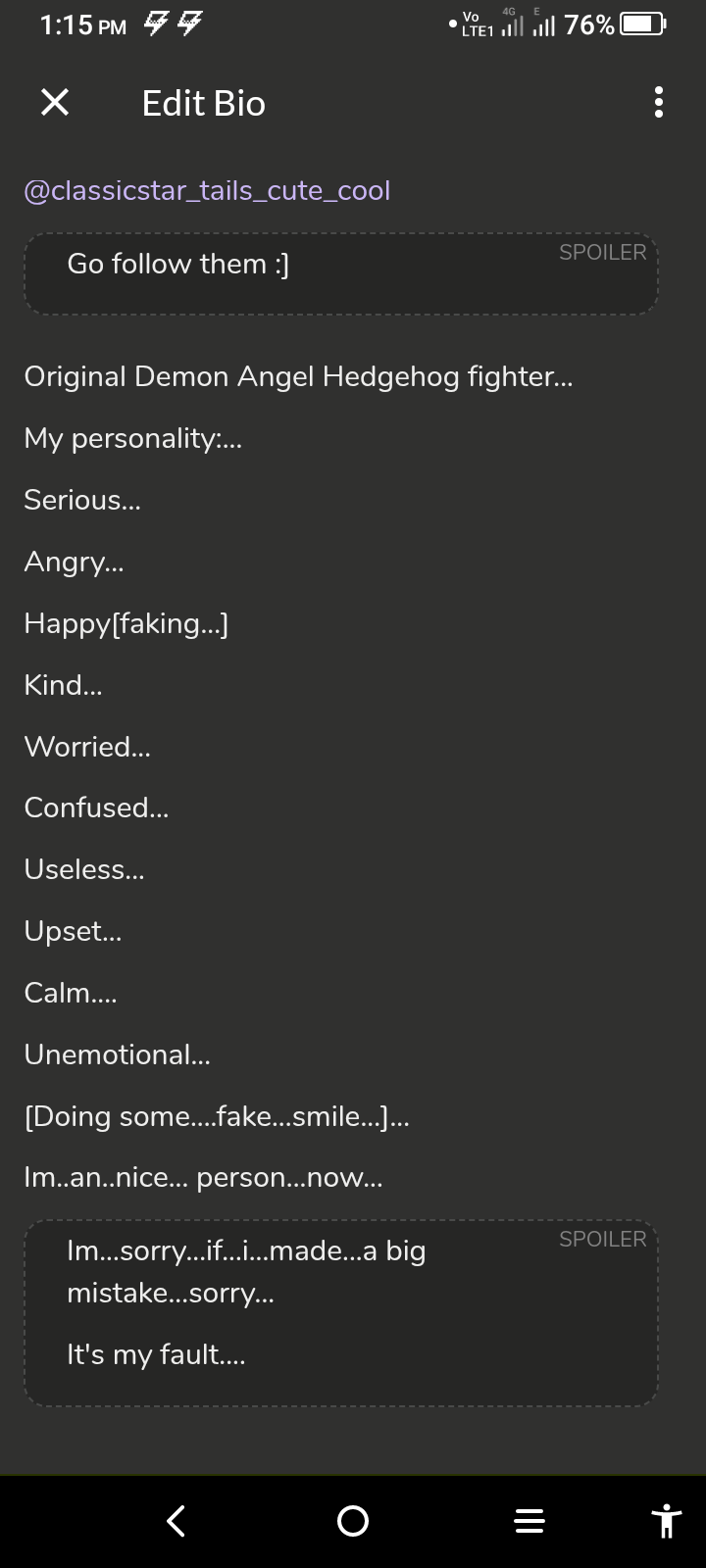The height and width of the screenshot is (1568, 706).
Task: Open recent apps from navigation bar
Action: point(529,1521)
